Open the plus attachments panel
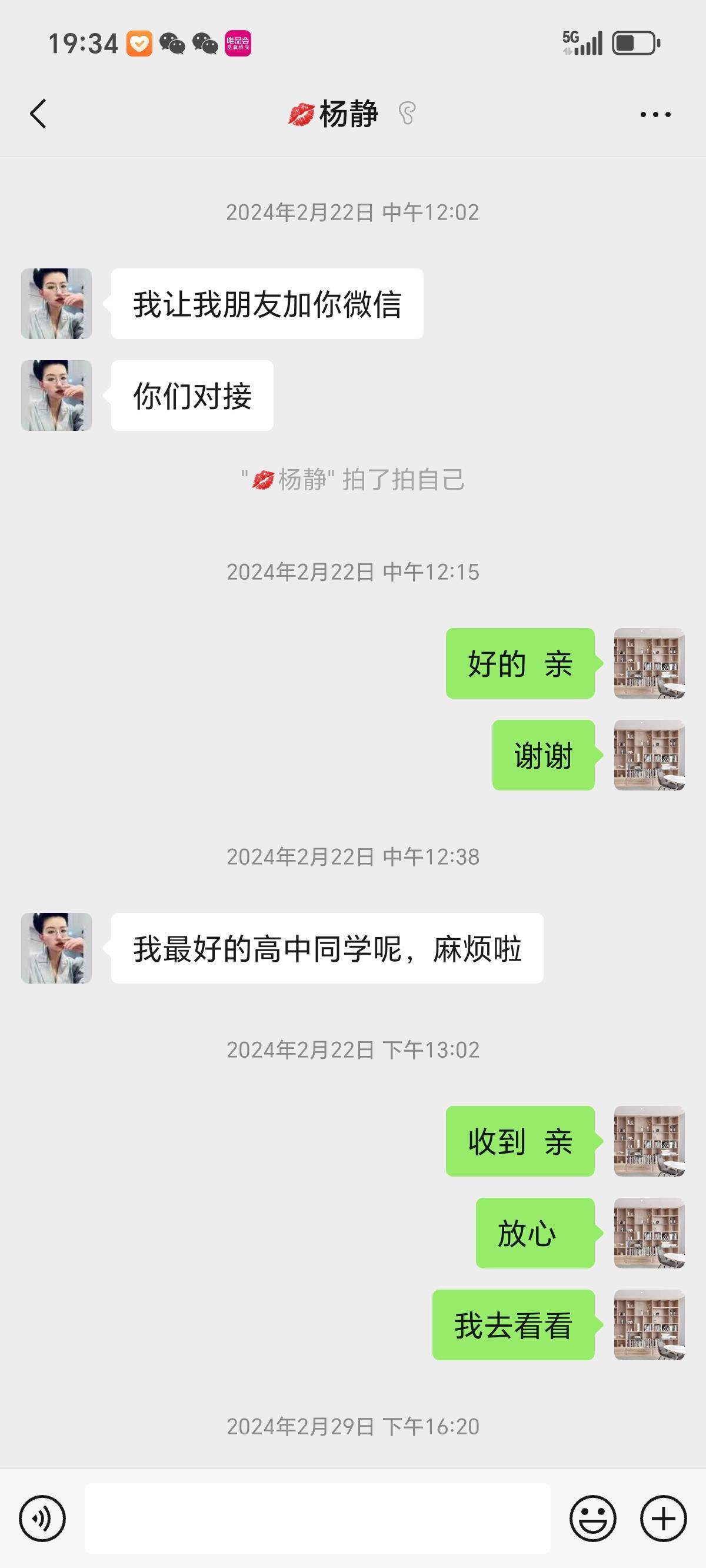Viewport: 706px width, 1568px height. tap(664, 1518)
